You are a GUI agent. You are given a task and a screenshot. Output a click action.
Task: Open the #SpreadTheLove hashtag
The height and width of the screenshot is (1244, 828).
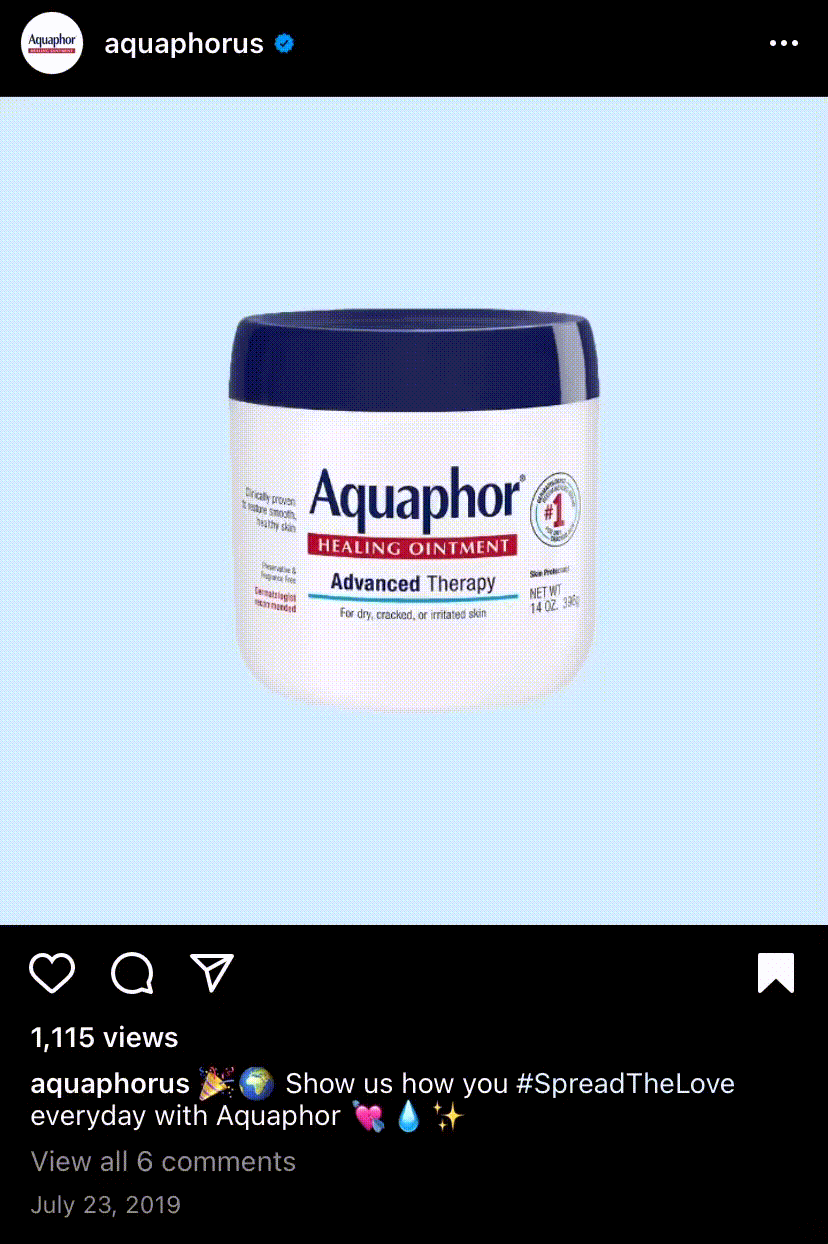click(x=625, y=1083)
